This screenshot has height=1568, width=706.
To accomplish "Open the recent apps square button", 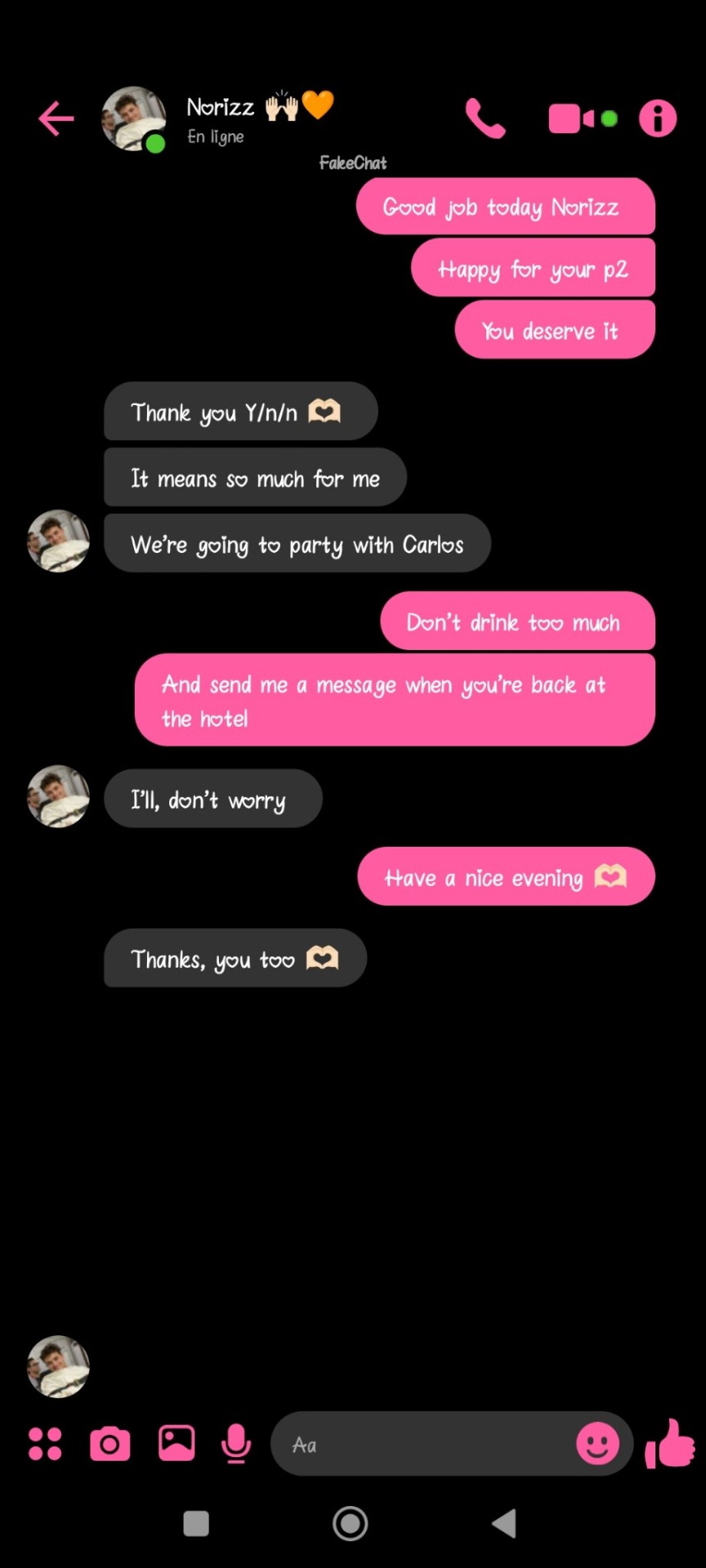I will pyautogui.click(x=196, y=1523).
